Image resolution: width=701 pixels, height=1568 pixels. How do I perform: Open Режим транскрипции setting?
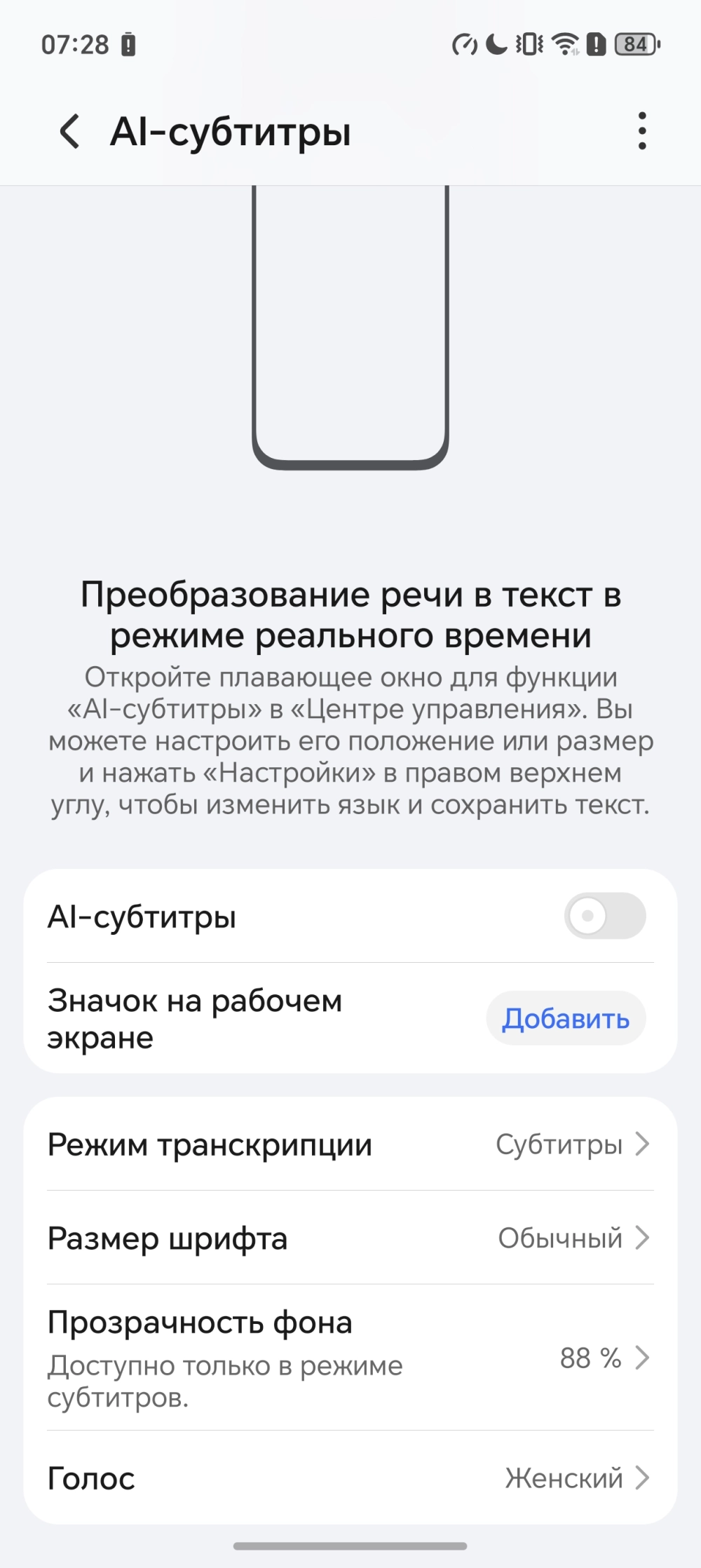[x=350, y=1144]
